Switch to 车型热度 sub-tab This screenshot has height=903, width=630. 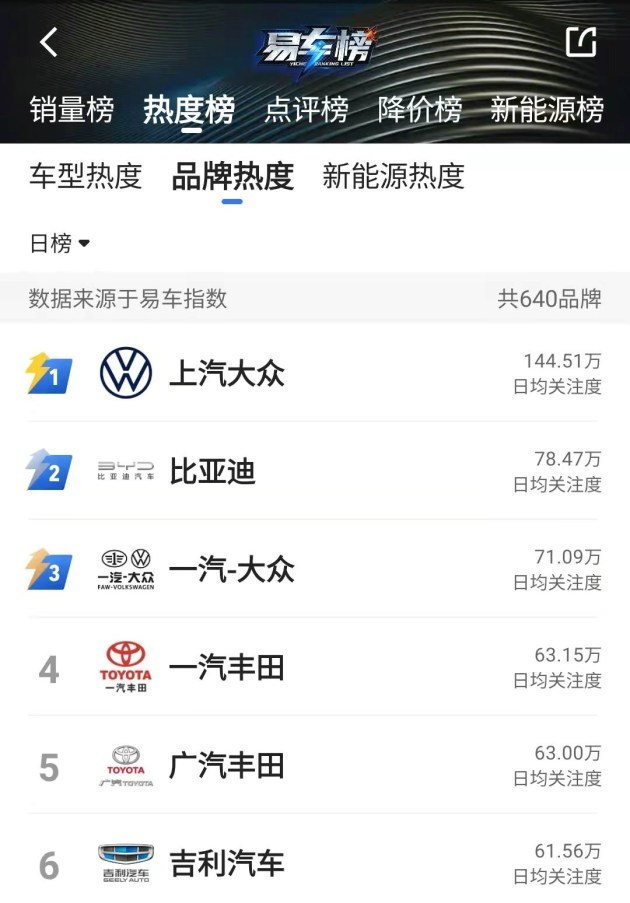tap(86, 176)
